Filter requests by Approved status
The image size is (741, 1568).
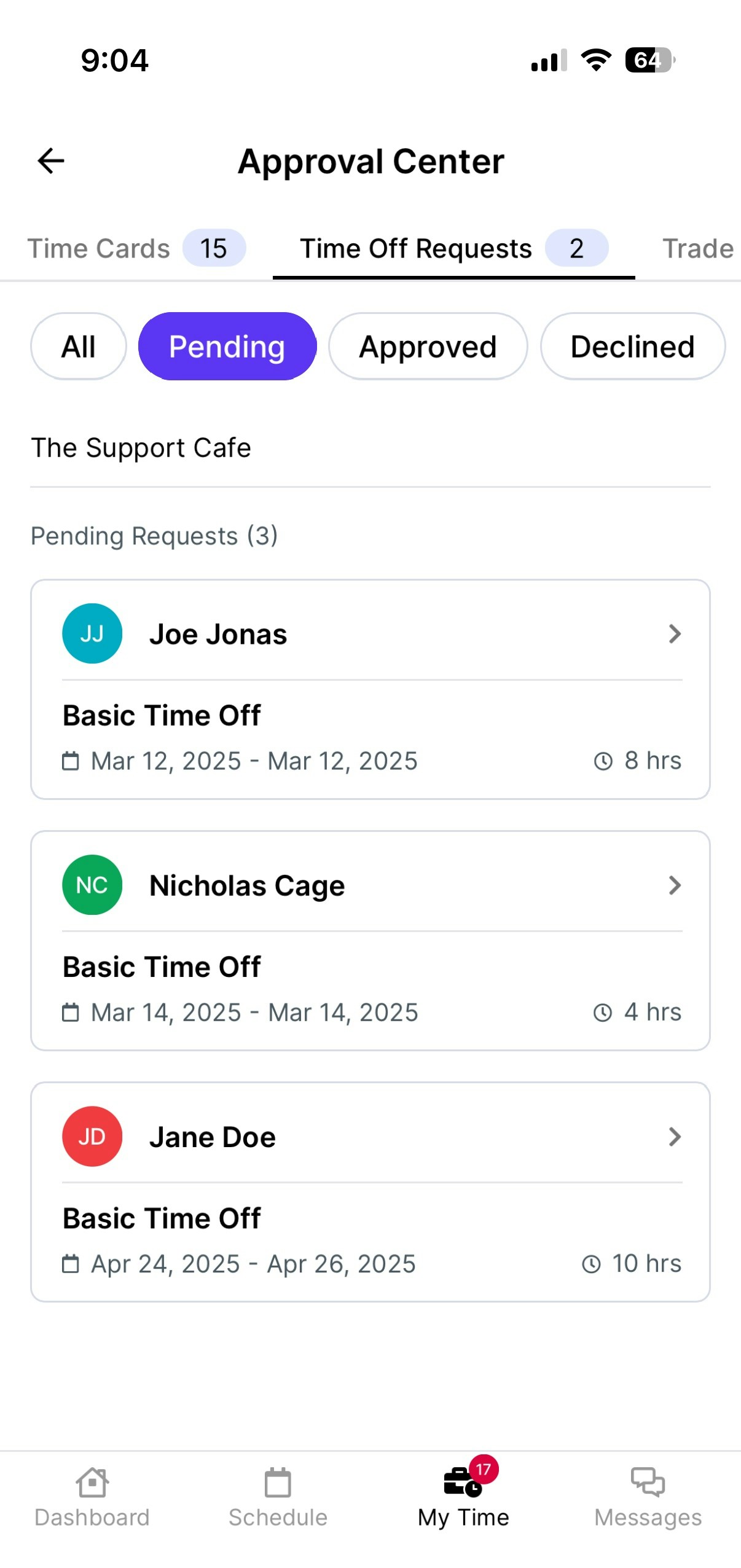coord(428,347)
